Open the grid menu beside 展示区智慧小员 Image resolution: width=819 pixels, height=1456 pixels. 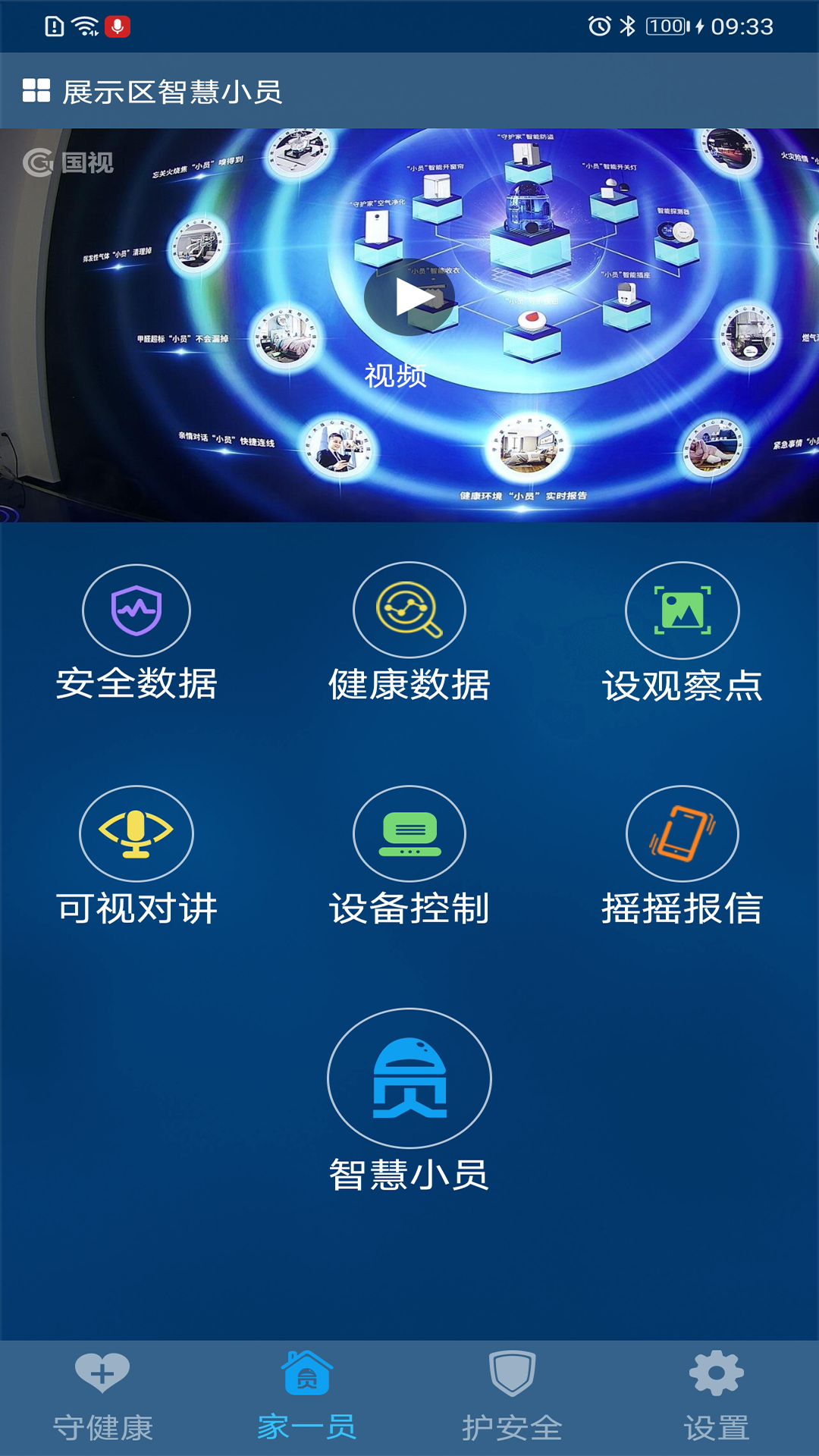pyautogui.click(x=36, y=90)
